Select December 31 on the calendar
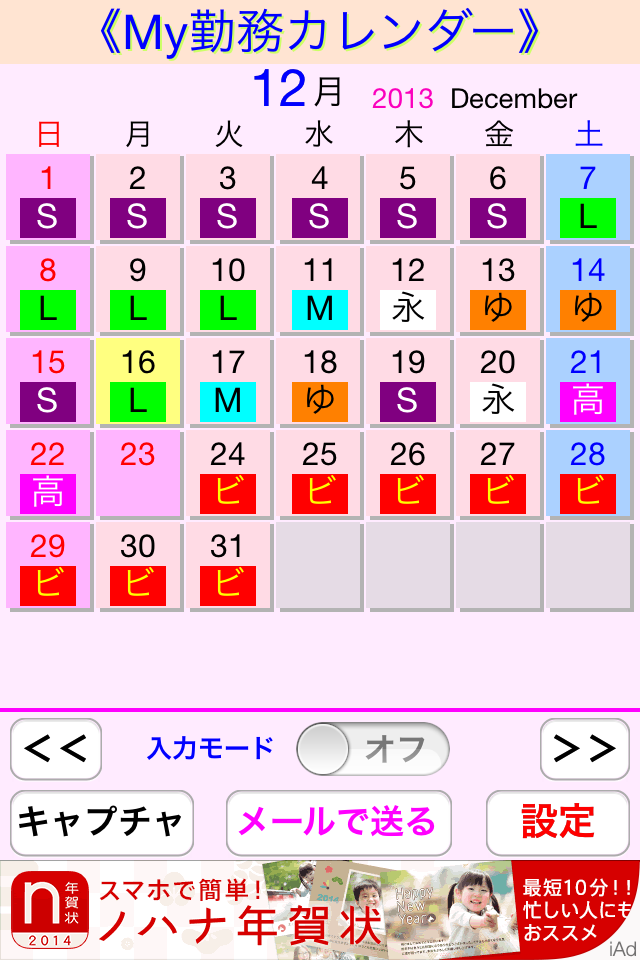This screenshot has width=640, height=960. coord(228,566)
